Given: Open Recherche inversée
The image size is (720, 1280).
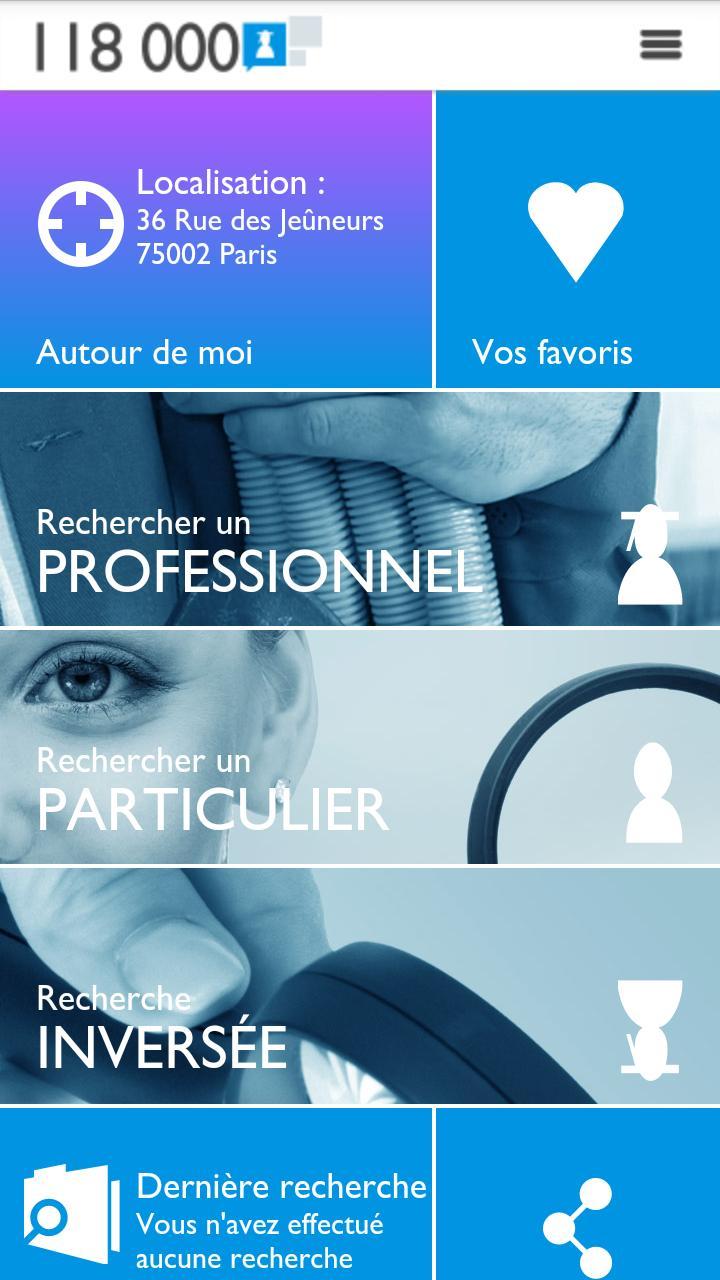Looking at the screenshot, I should click(x=360, y=986).
